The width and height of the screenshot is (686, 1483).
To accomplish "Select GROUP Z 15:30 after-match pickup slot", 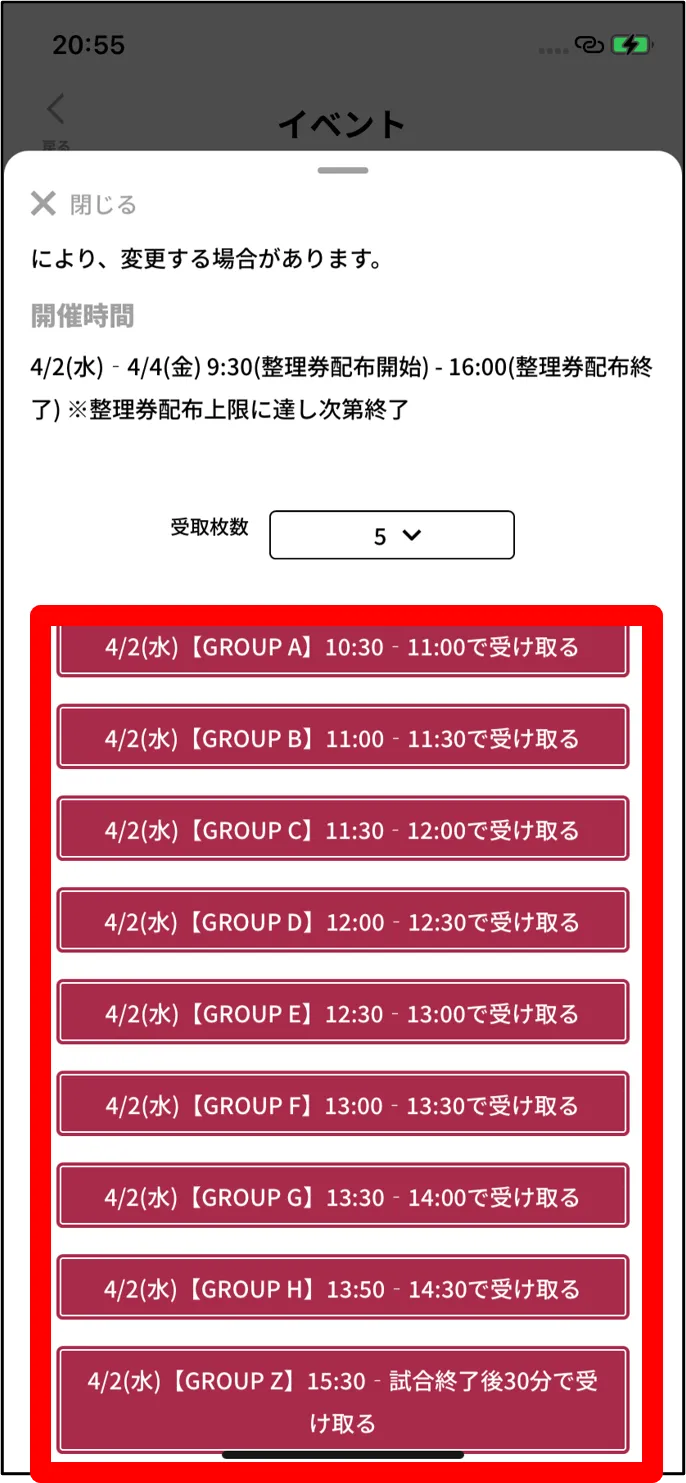I will 343,1401.
